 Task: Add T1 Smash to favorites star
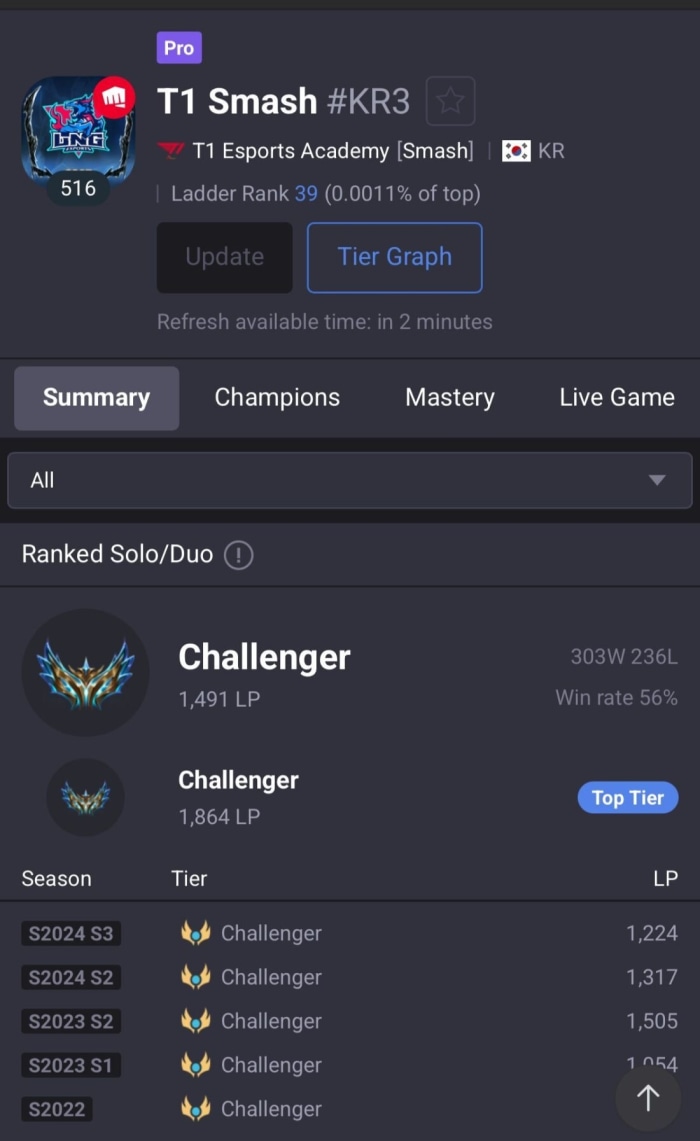(450, 101)
